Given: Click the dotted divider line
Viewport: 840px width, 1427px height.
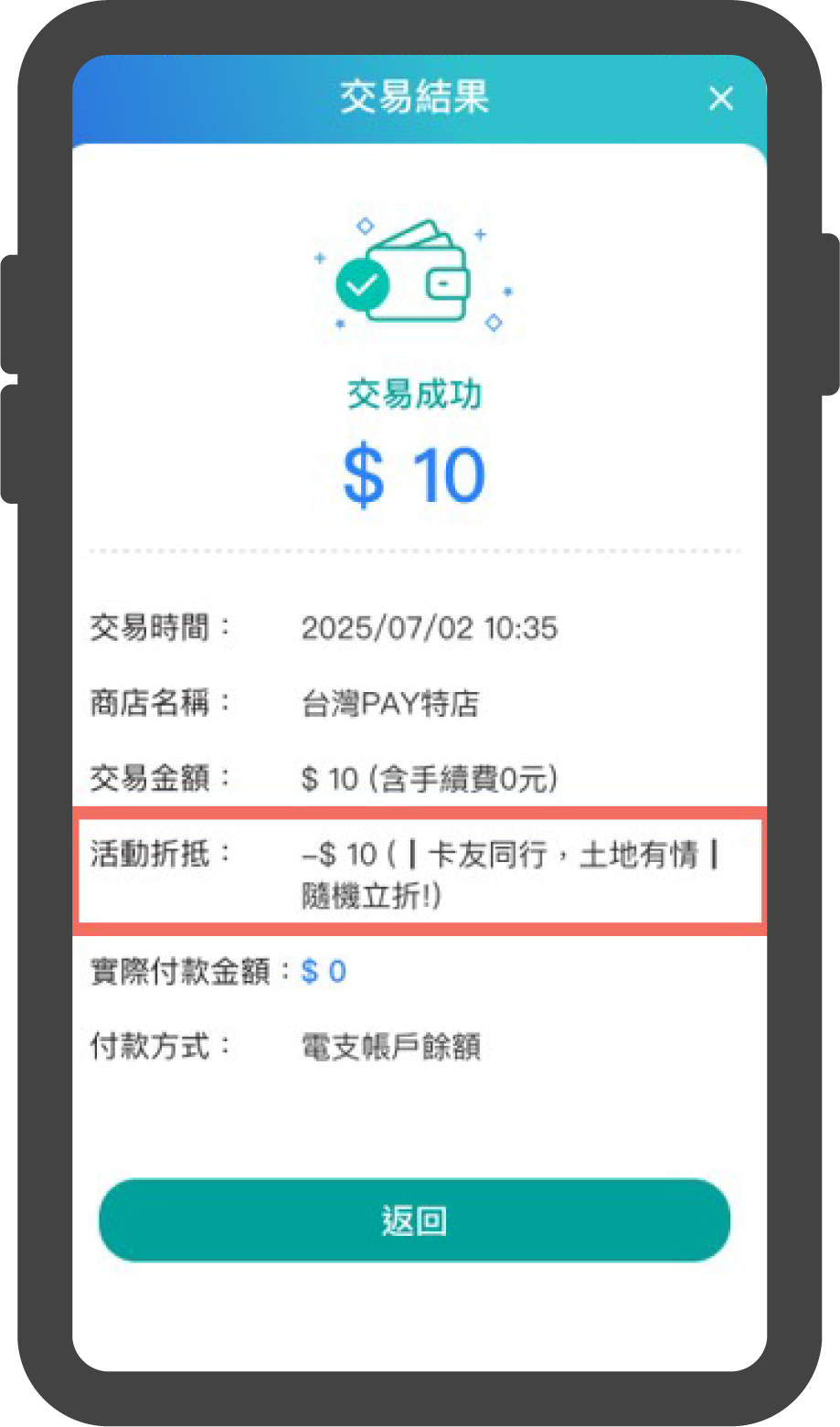Looking at the screenshot, I should pyautogui.click(x=416, y=549).
